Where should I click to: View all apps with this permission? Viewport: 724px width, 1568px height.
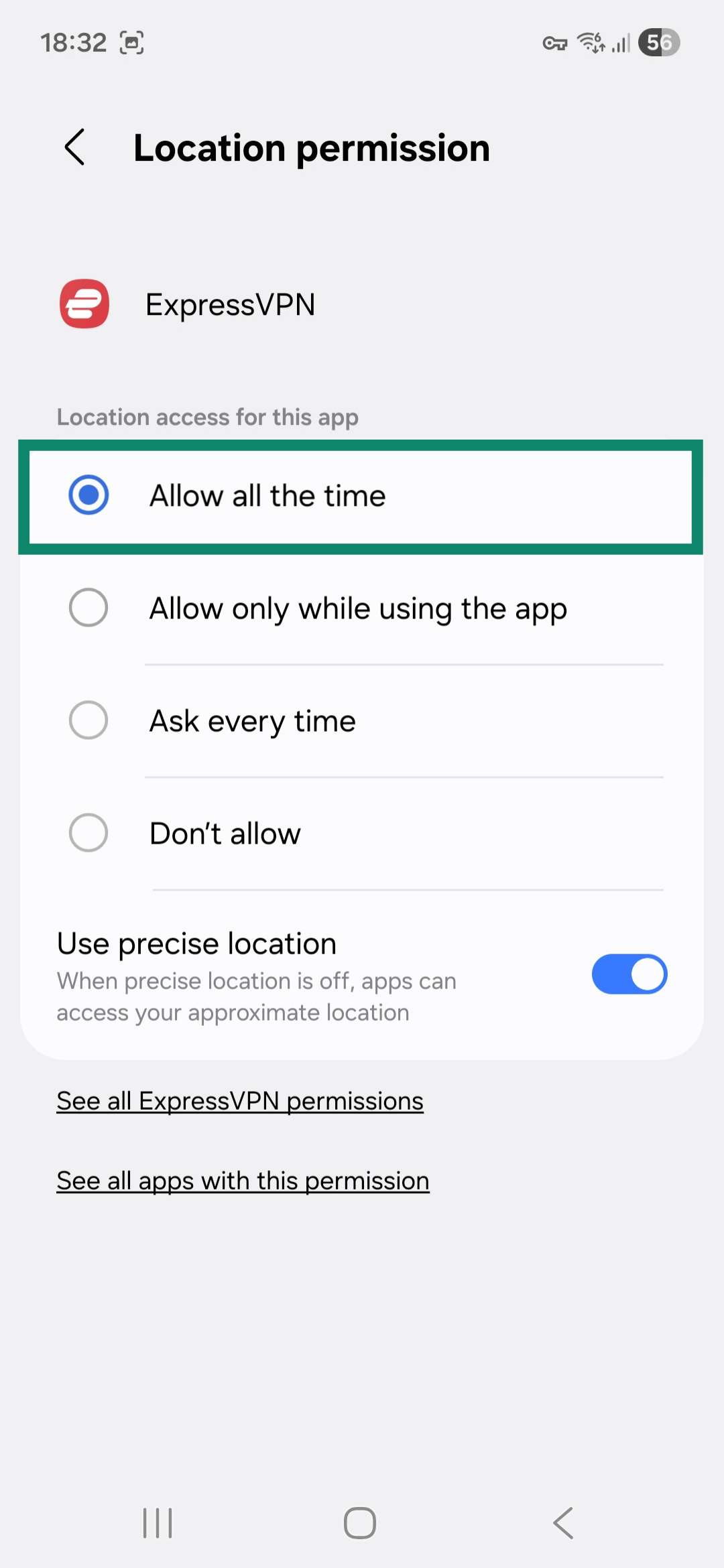243,1181
